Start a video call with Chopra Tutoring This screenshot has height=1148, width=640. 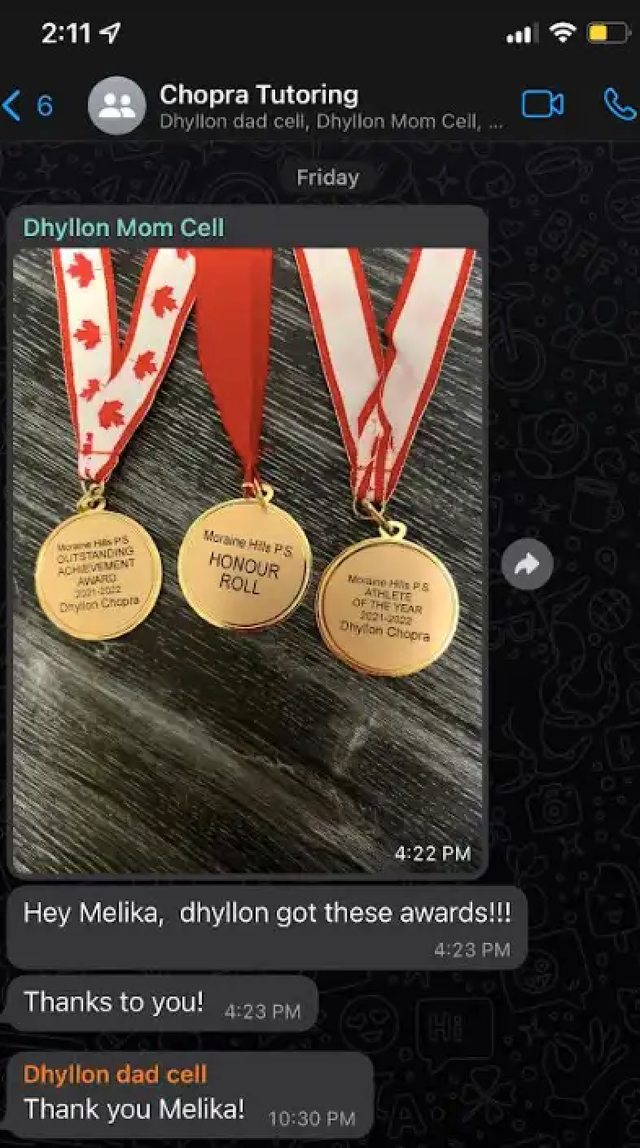(x=543, y=104)
